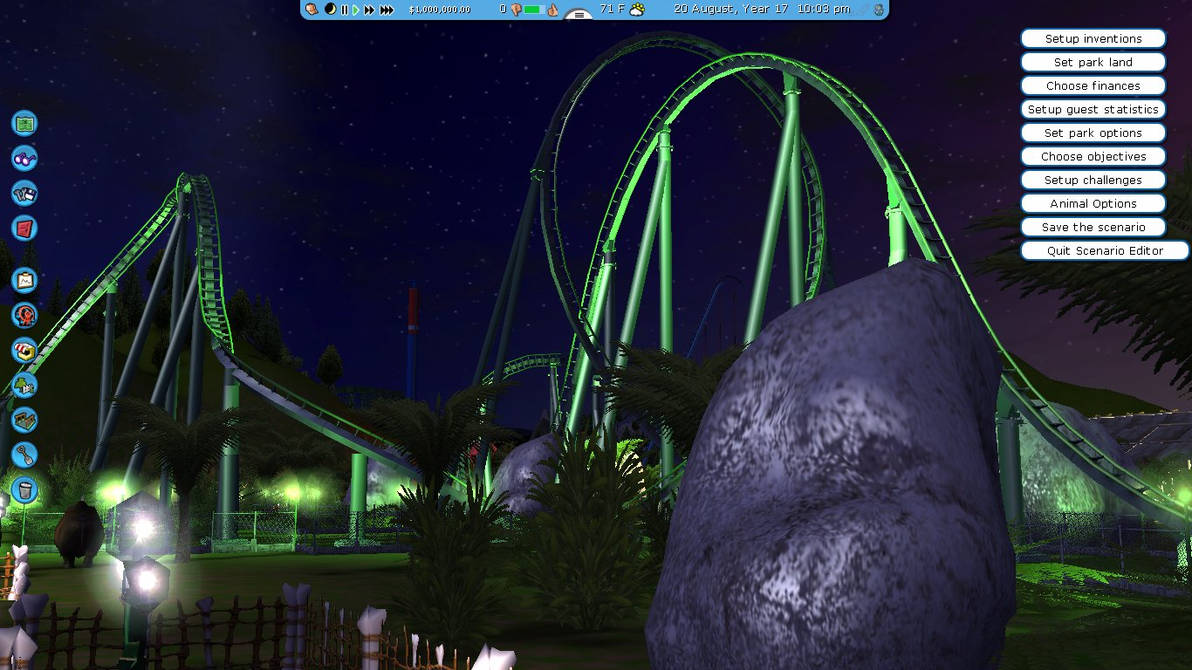Open Choose objectives

point(1093,156)
